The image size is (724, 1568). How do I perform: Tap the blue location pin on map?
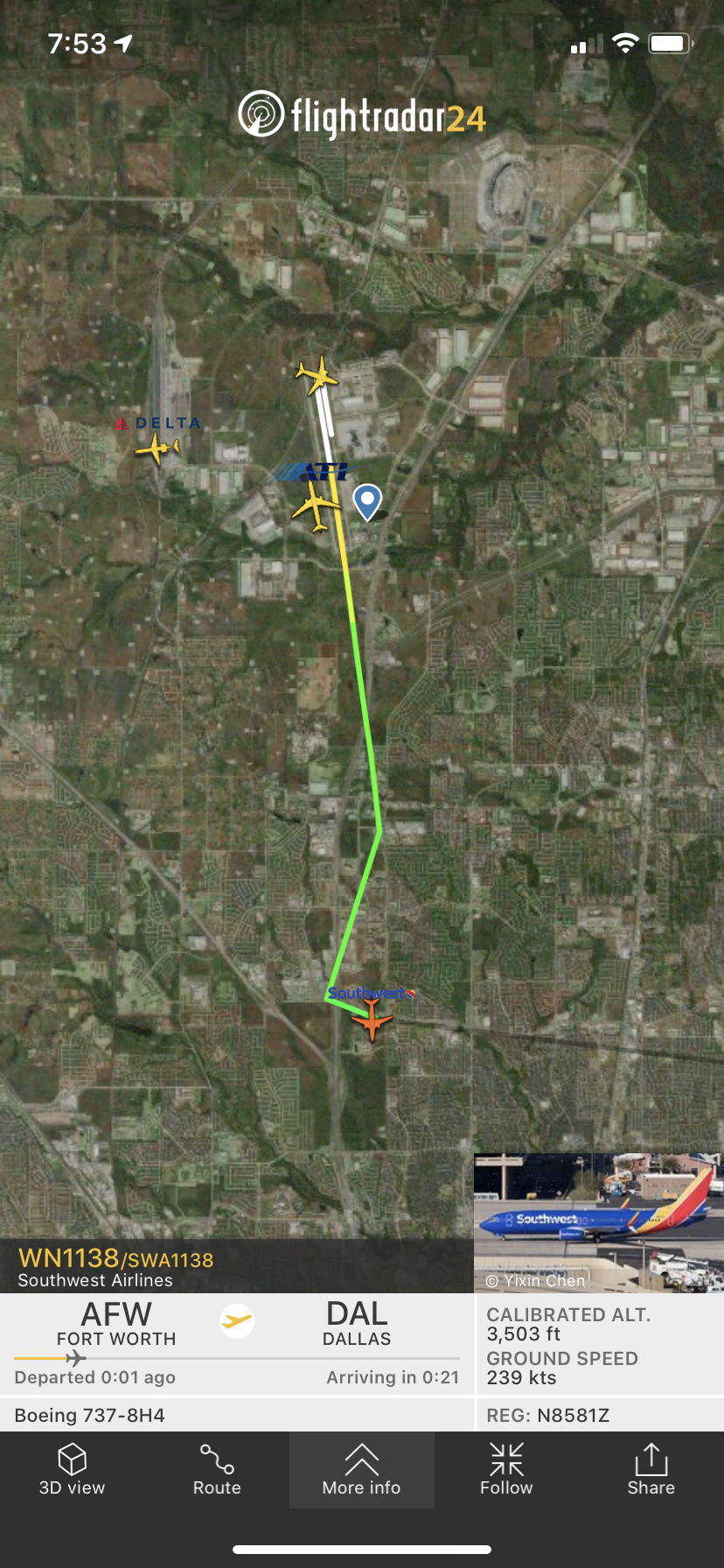[x=367, y=501]
